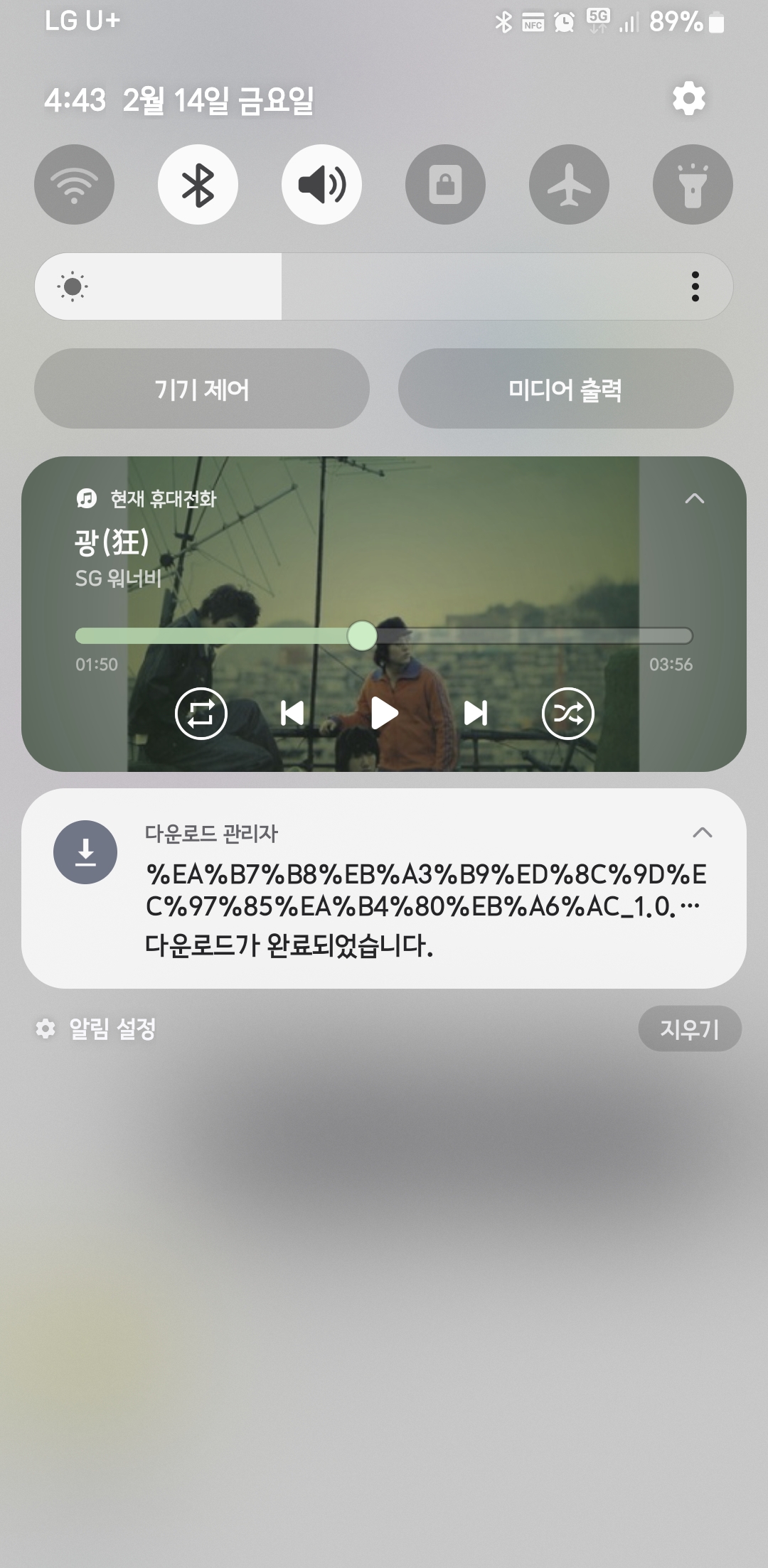The width and height of the screenshot is (768, 1568).
Task: Open the completed download notification
Action: [384, 888]
